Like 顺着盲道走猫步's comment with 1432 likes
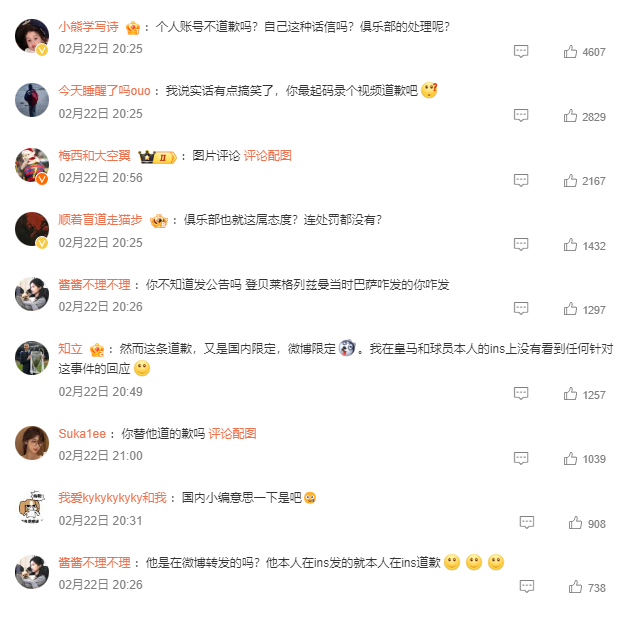This screenshot has height=621, width=623. pyautogui.click(x=571, y=245)
